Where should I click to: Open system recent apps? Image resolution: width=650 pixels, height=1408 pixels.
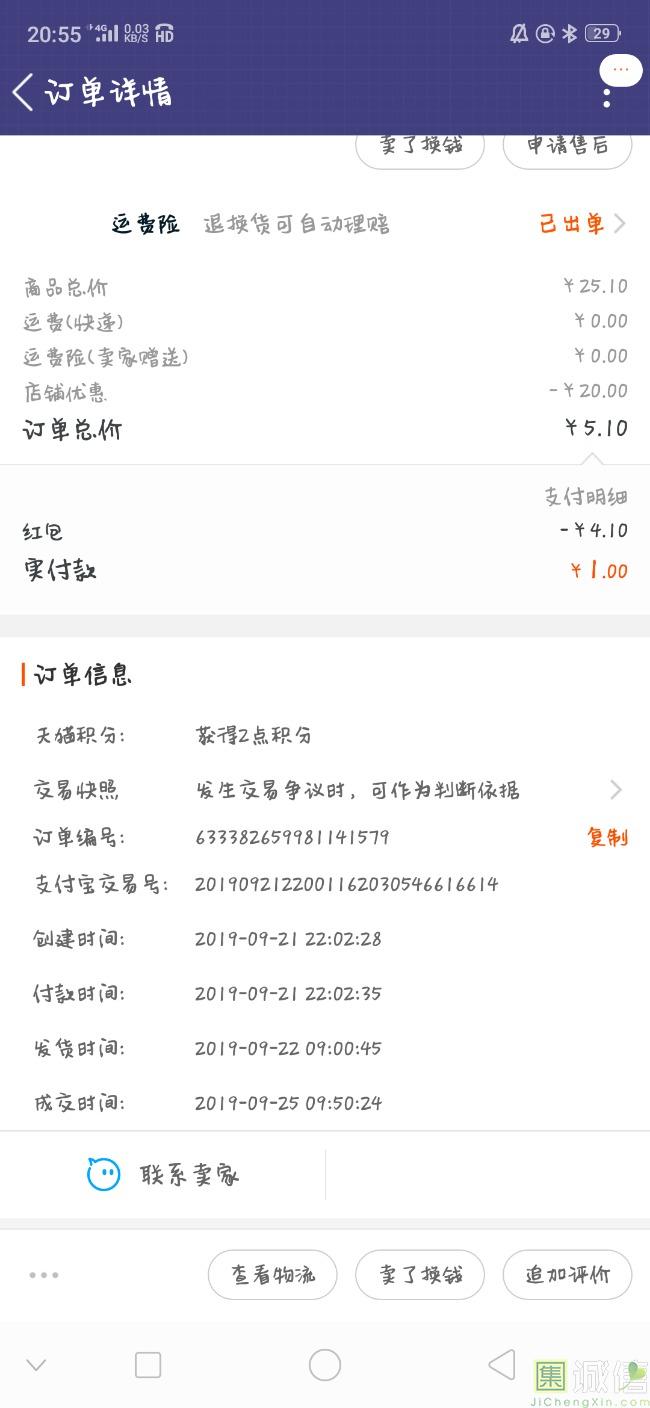(x=148, y=1365)
